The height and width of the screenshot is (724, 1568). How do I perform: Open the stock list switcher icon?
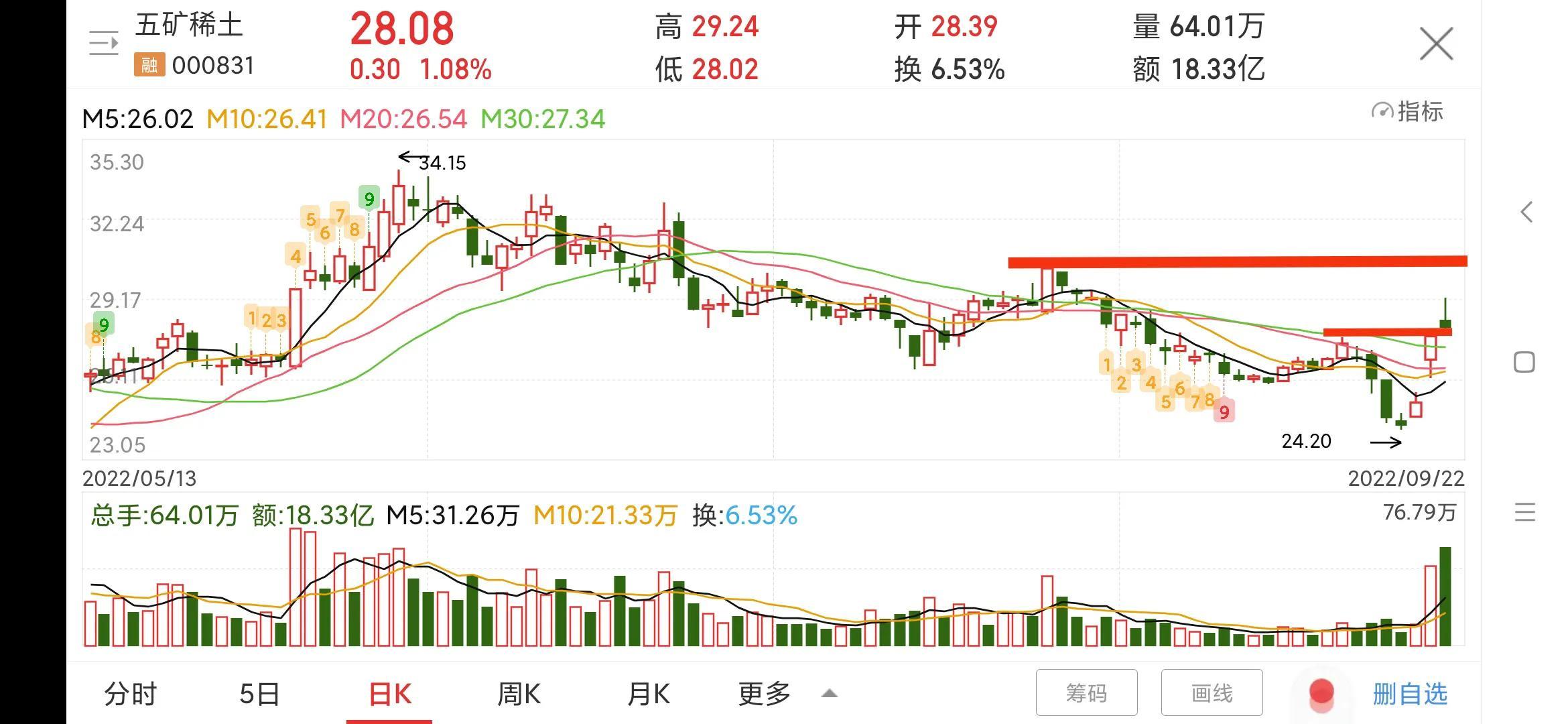pyautogui.click(x=103, y=44)
